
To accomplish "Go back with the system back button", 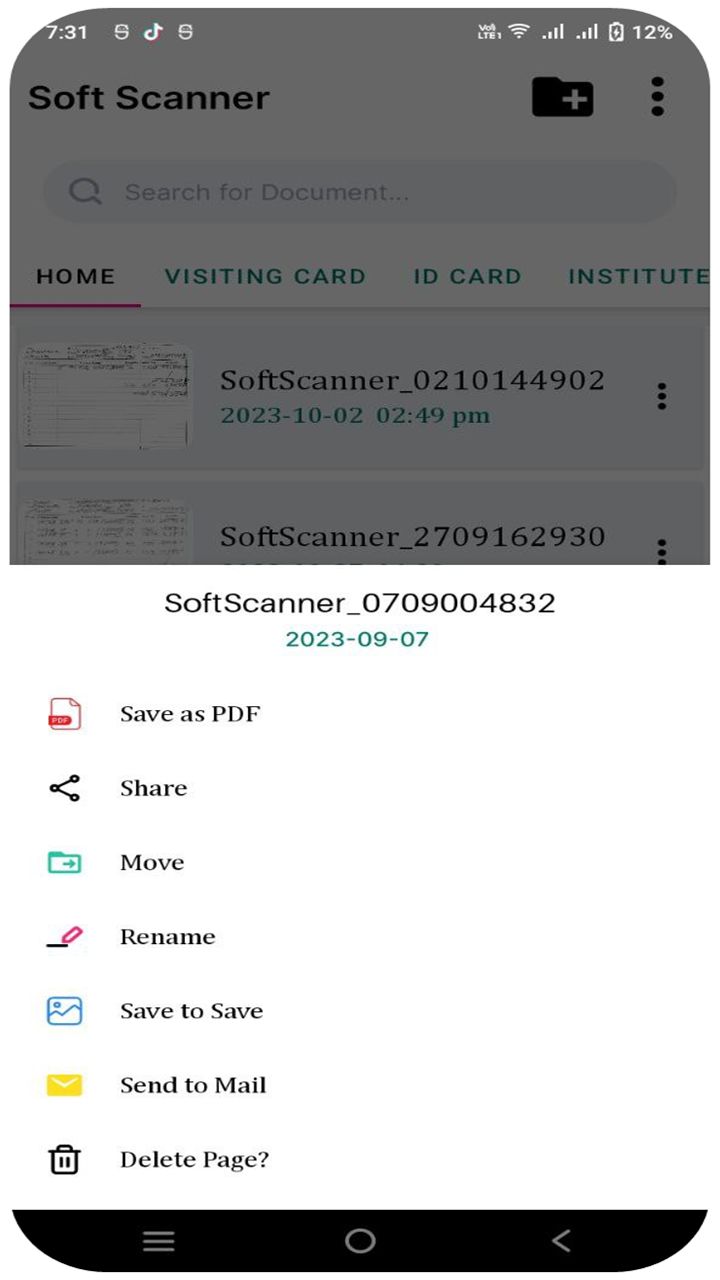I will pyautogui.click(x=561, y=1241).
